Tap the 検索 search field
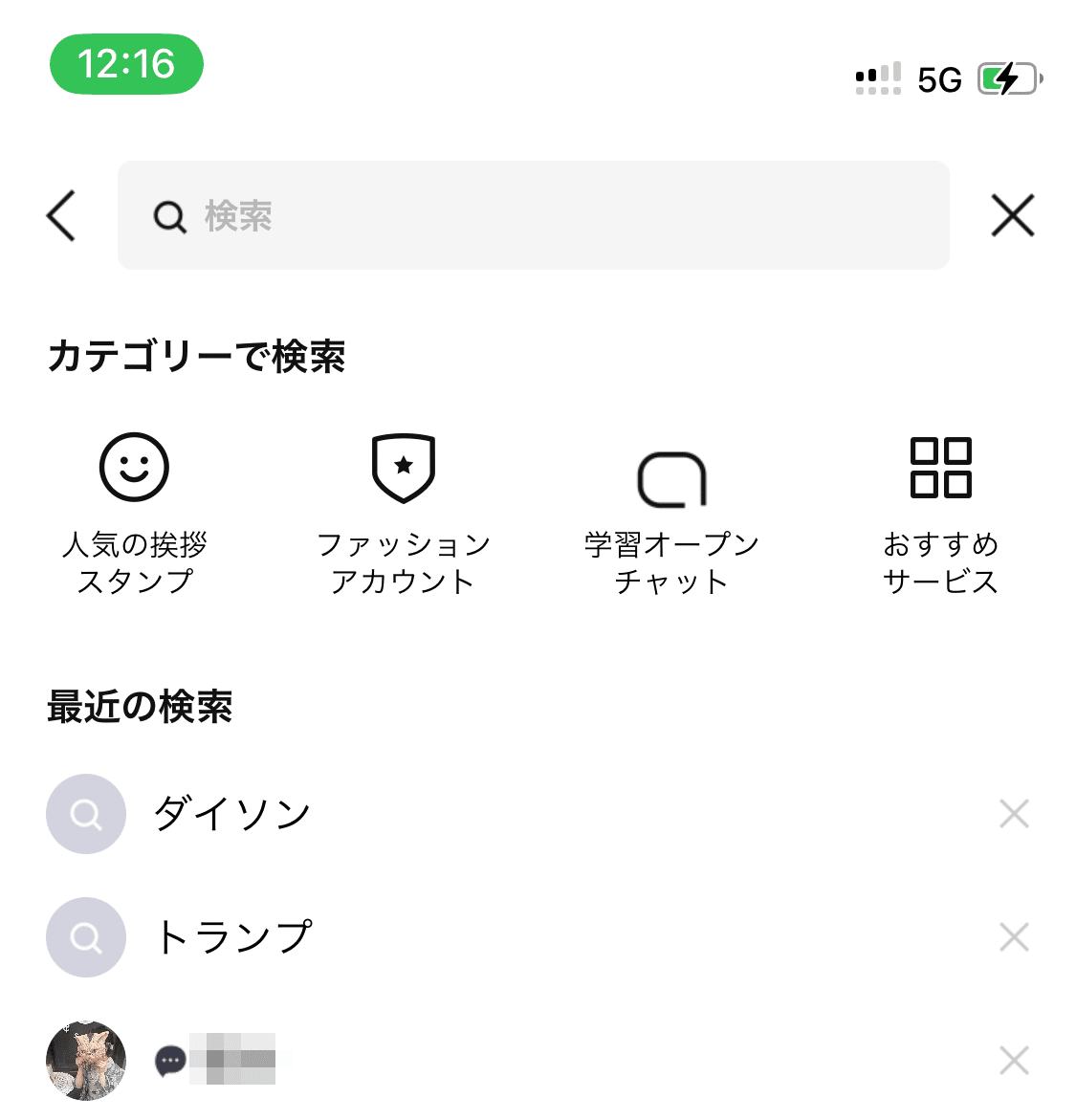 pyautogui.click(x=533, y=215)
